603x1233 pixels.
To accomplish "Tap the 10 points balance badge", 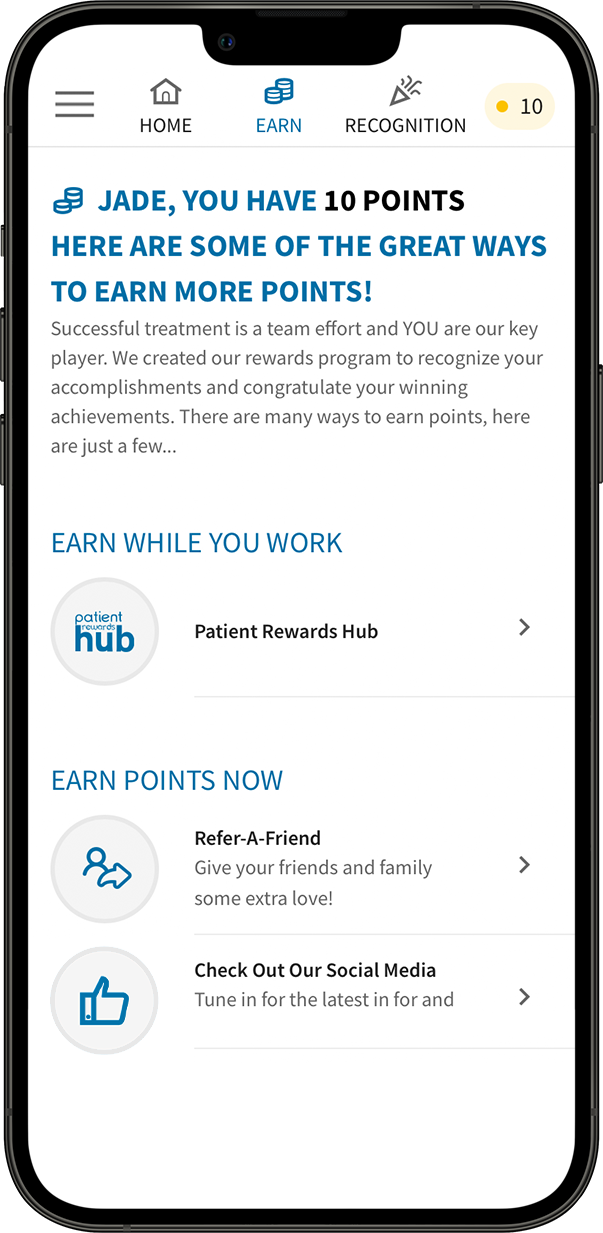I will (x=520, y=106).
